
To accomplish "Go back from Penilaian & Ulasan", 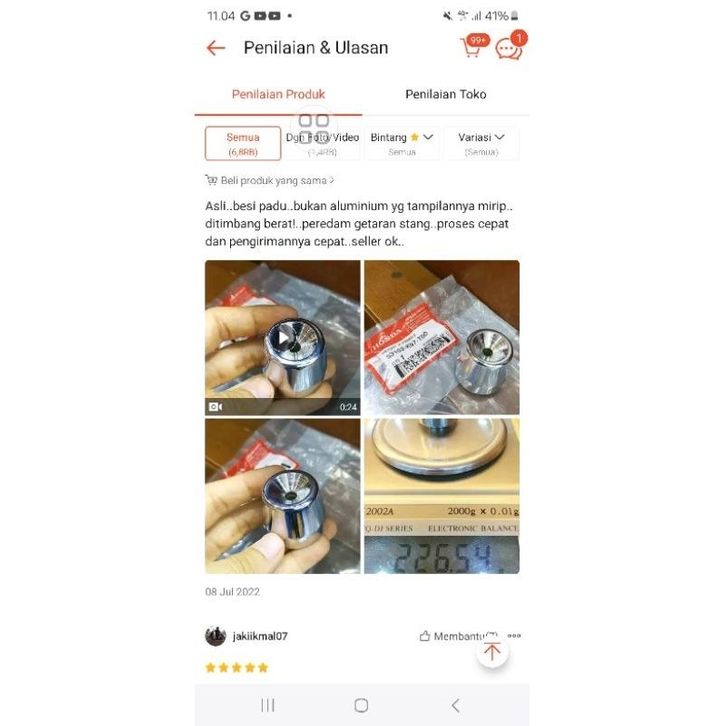I will click(x=216, y=48).
